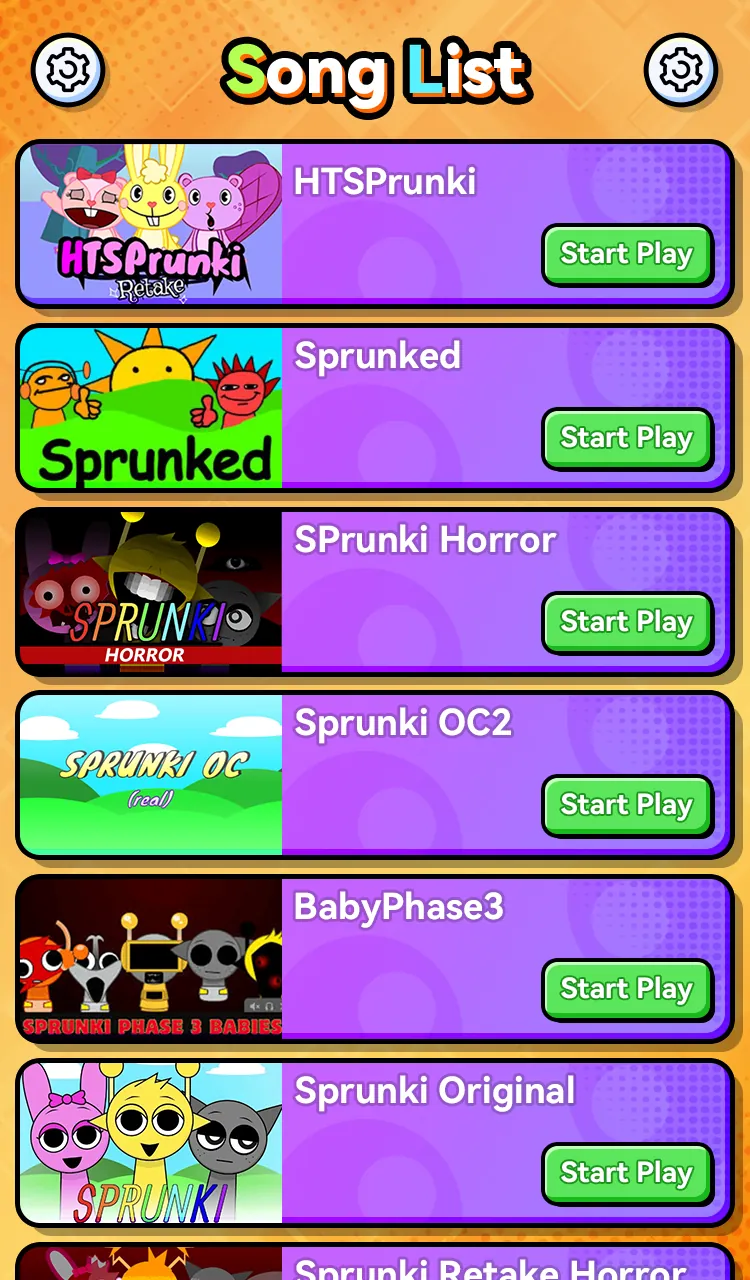Open the right settings gear
This screenshot has width=750, height=1280.
click(x=682, y=70)
